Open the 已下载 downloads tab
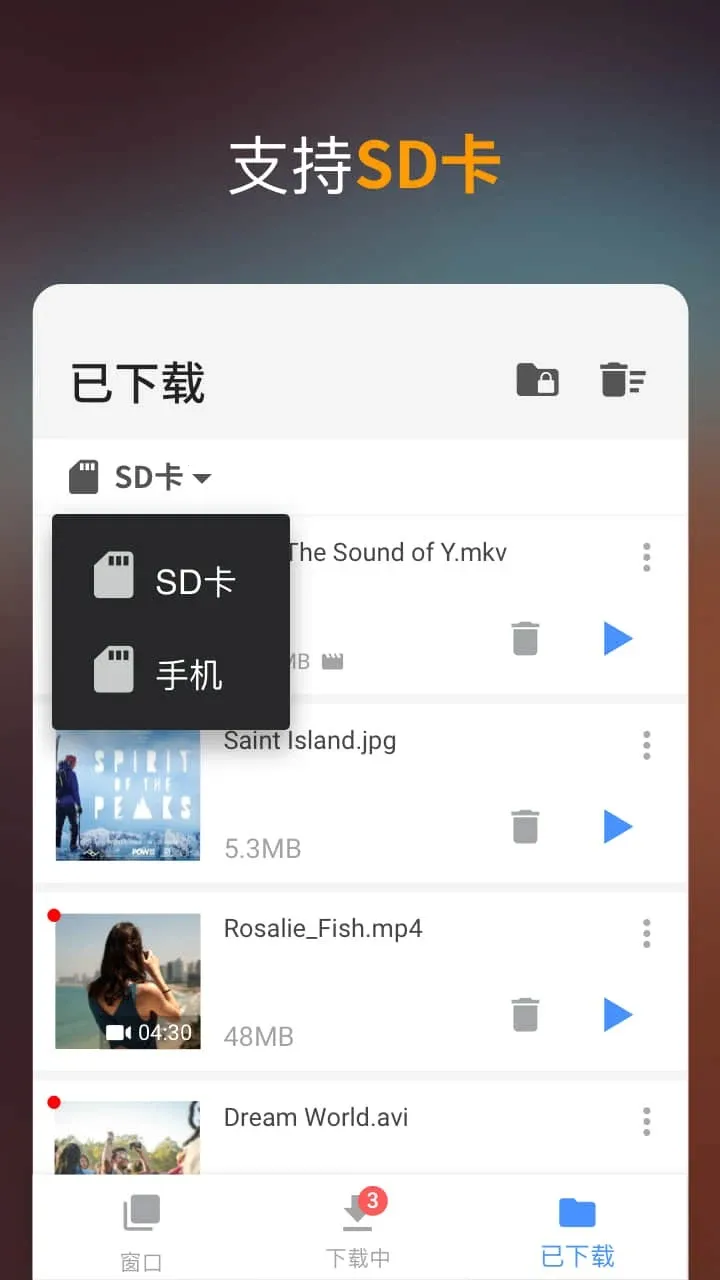 click(576, 1227)
